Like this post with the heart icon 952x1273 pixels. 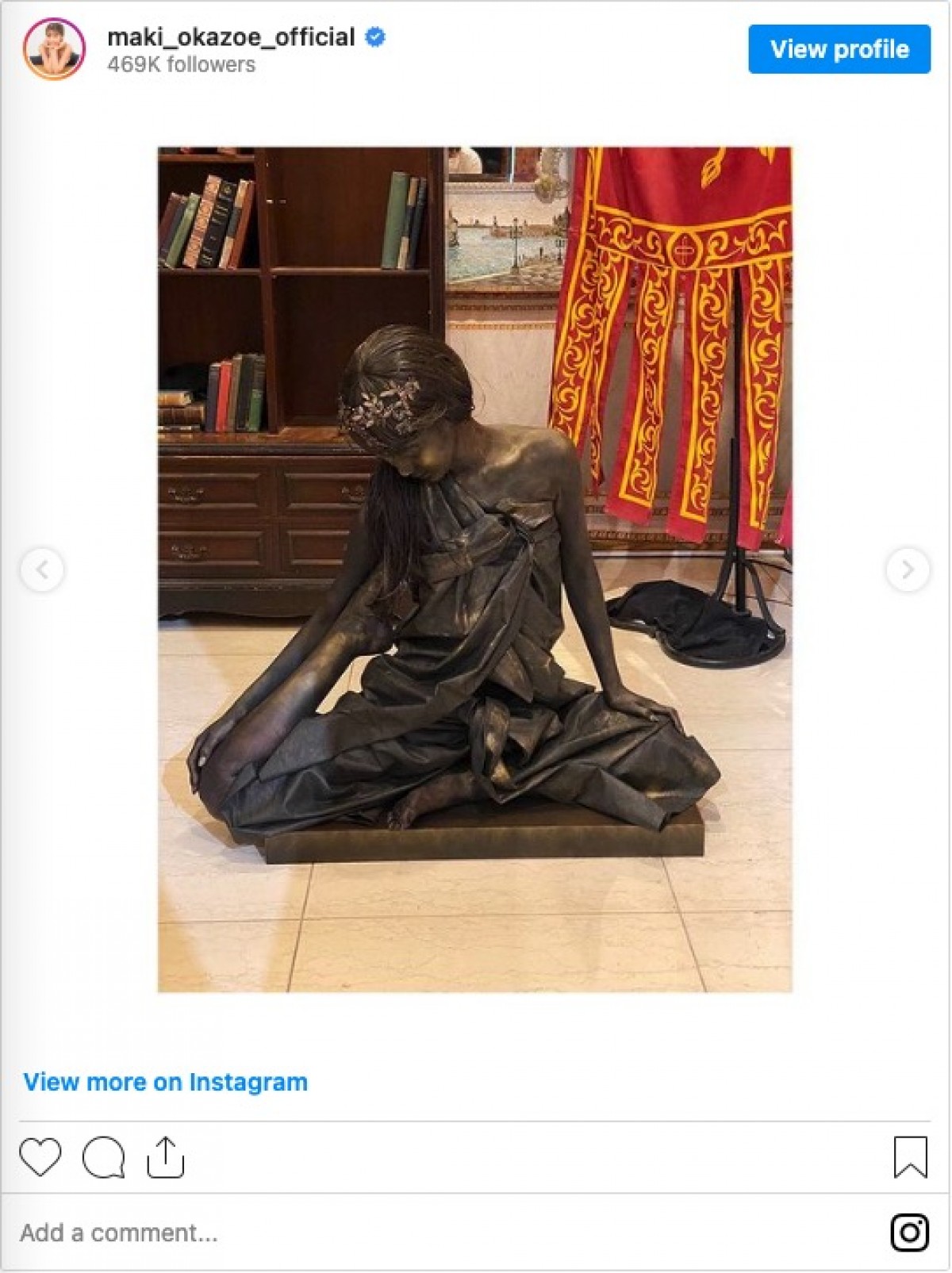click(x=40, y=1156)
